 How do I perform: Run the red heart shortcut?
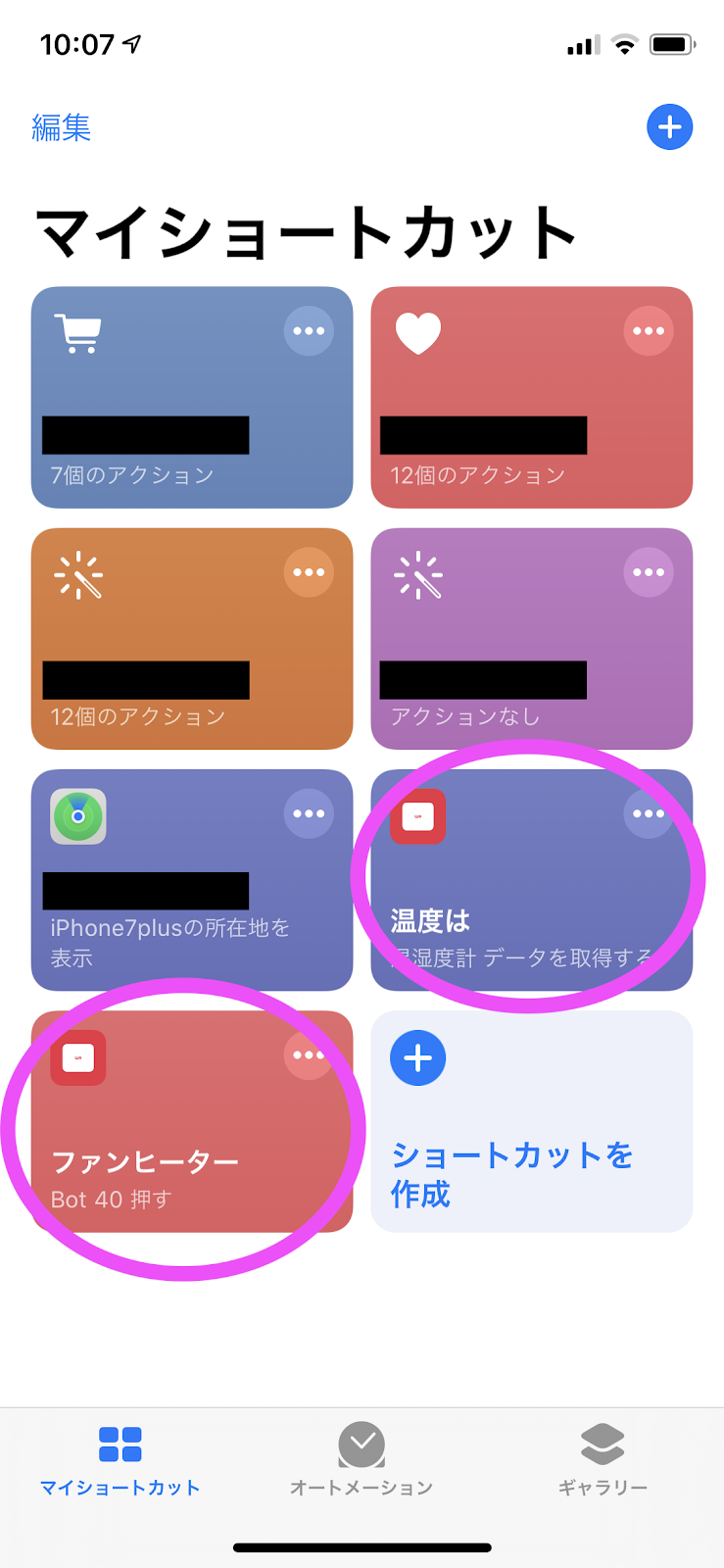(532, 397)
